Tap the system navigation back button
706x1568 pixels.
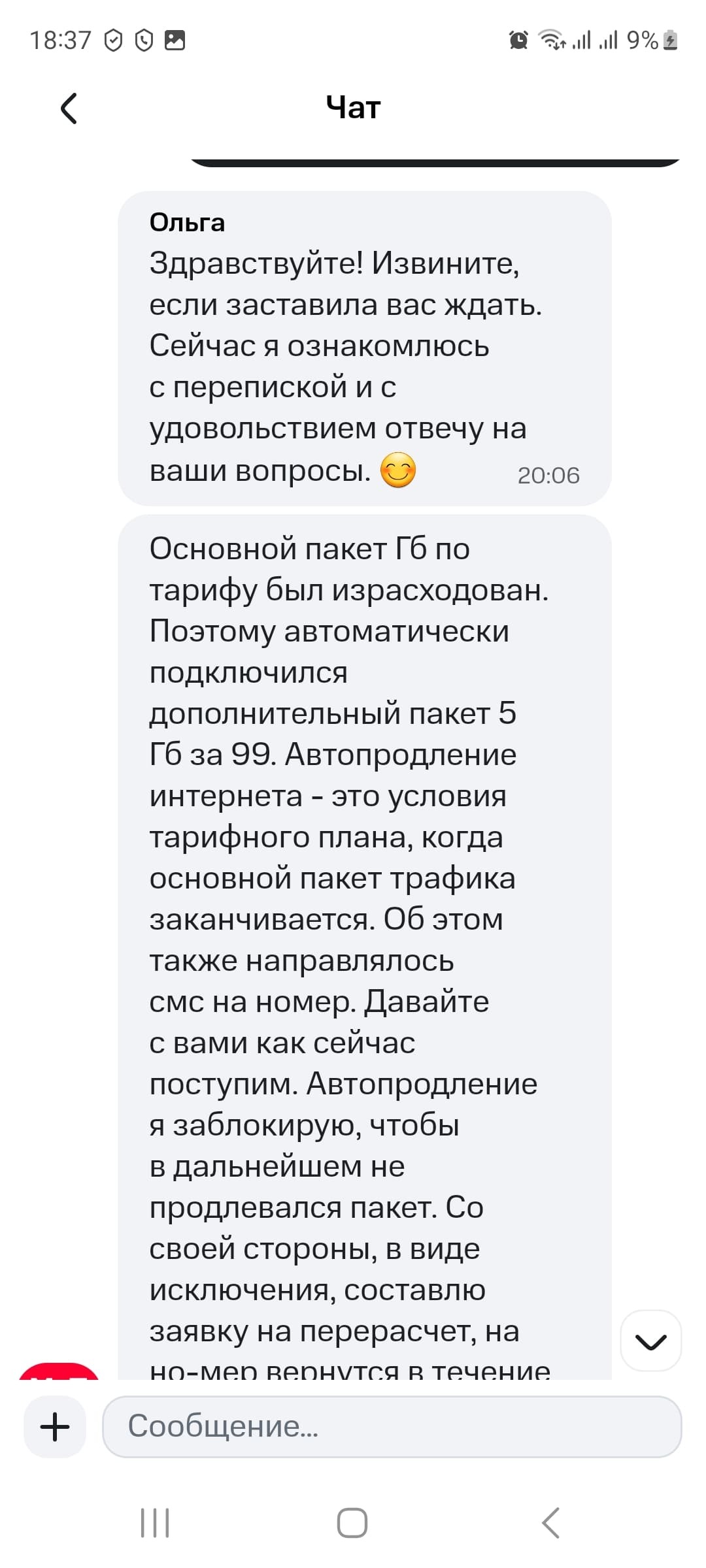(550, 1523)
